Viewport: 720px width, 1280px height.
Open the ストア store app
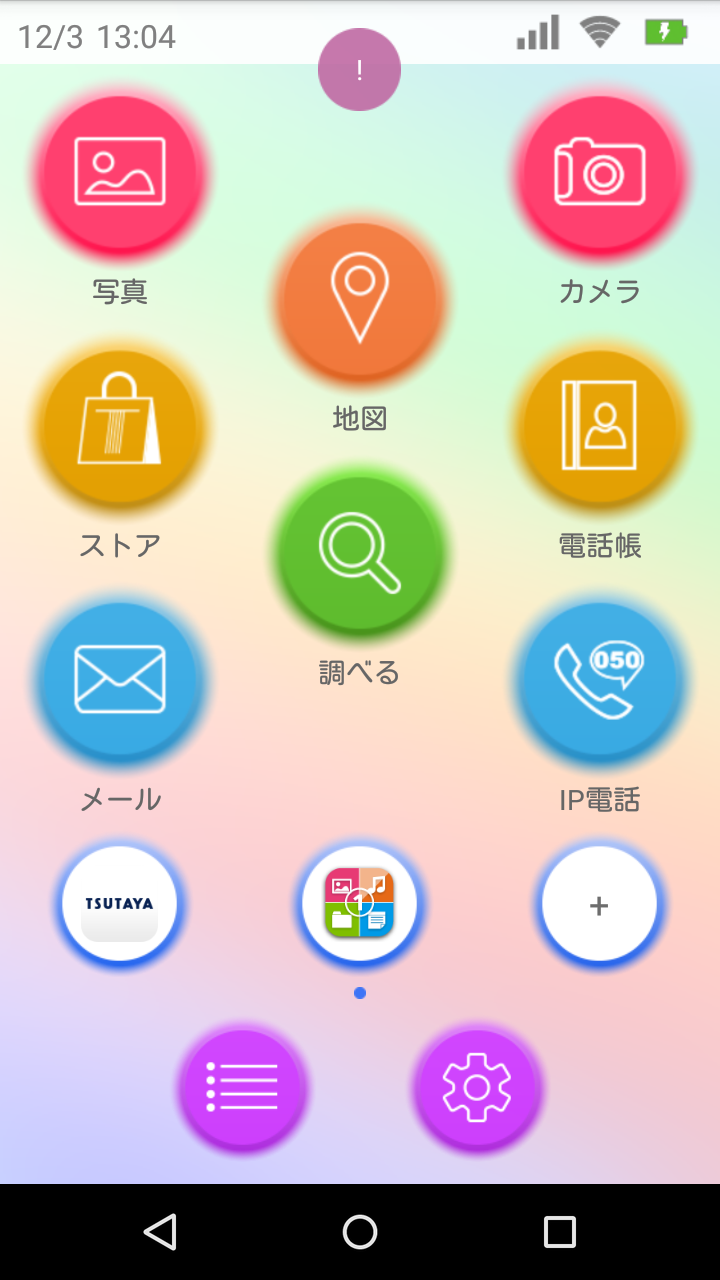click(x=120, y=426)
